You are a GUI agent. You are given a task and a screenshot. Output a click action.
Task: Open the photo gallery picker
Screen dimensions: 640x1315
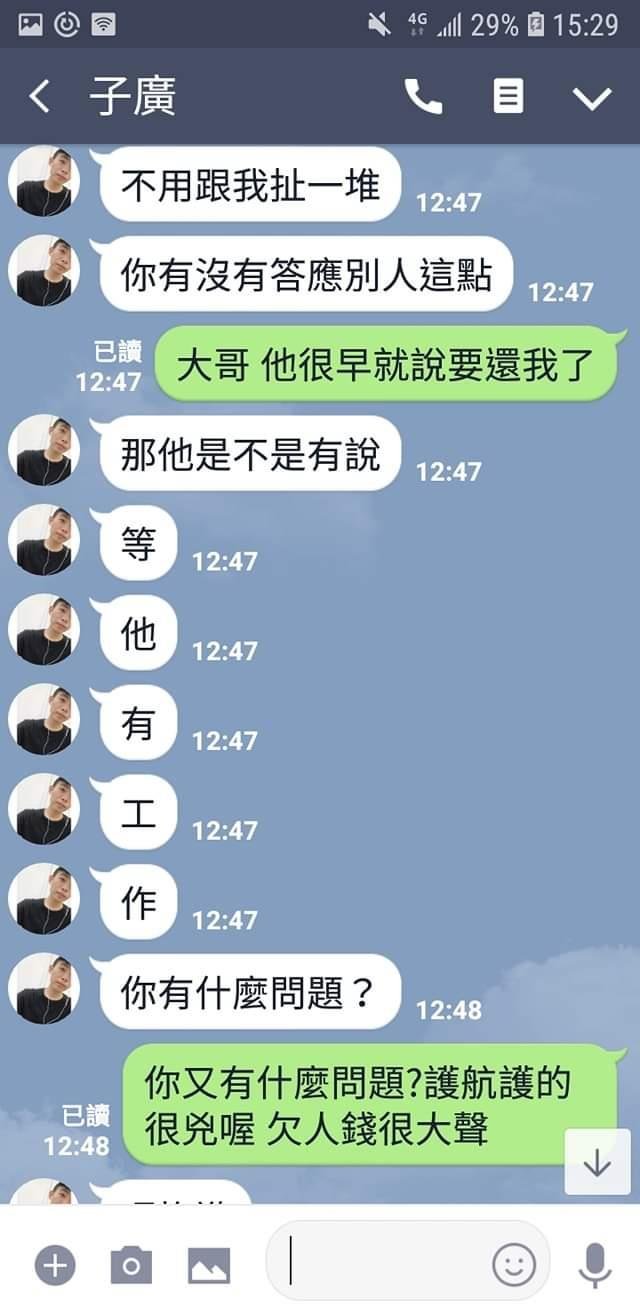point(209,1266)
